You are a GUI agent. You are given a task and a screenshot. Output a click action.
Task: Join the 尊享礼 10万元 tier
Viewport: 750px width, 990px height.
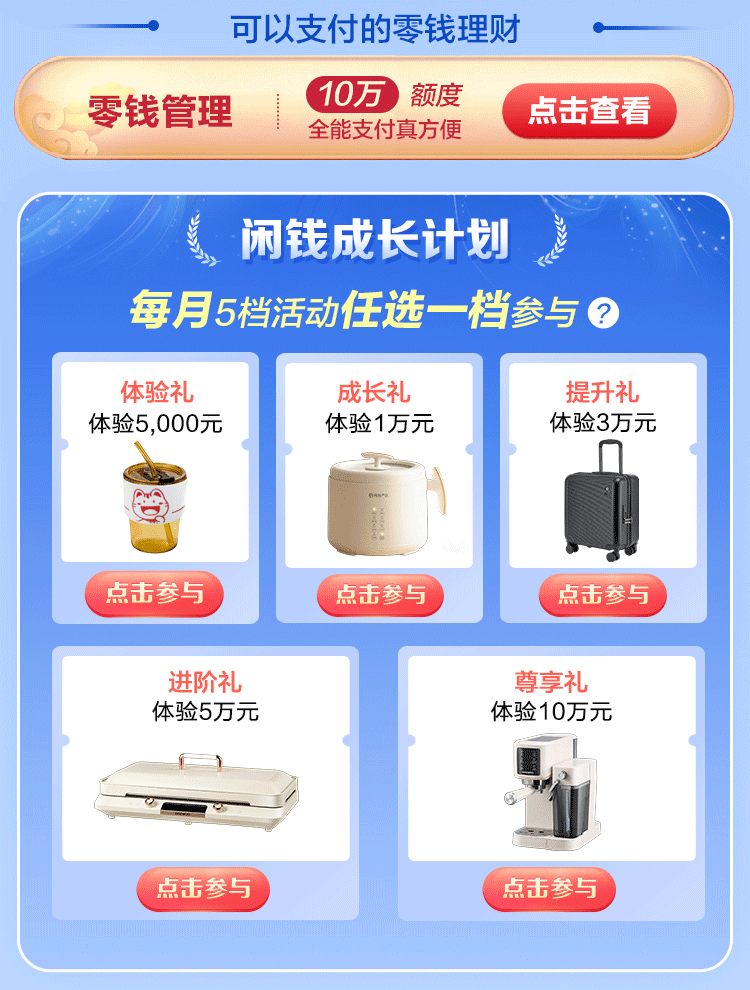coord(549,888)
